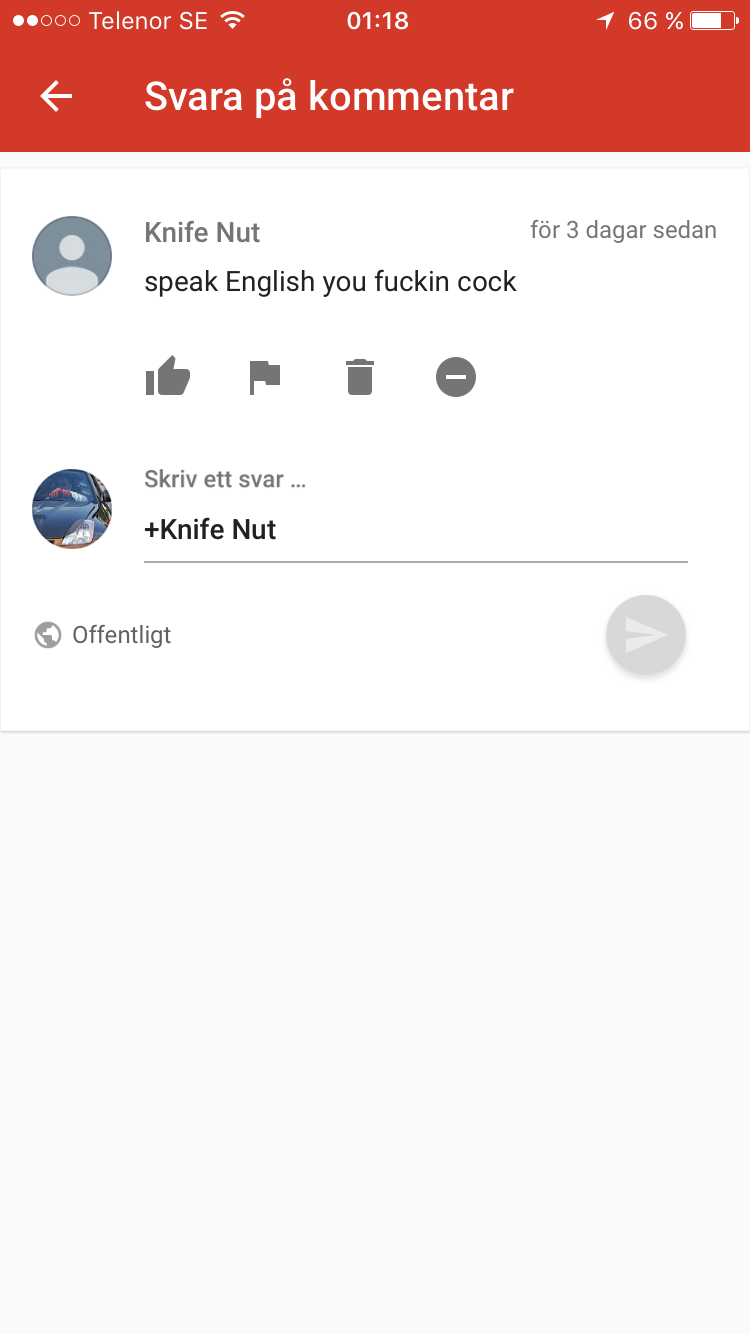Send the reply with the paper plane button
The image size is (750, 1334).
[x=646, y=635]
